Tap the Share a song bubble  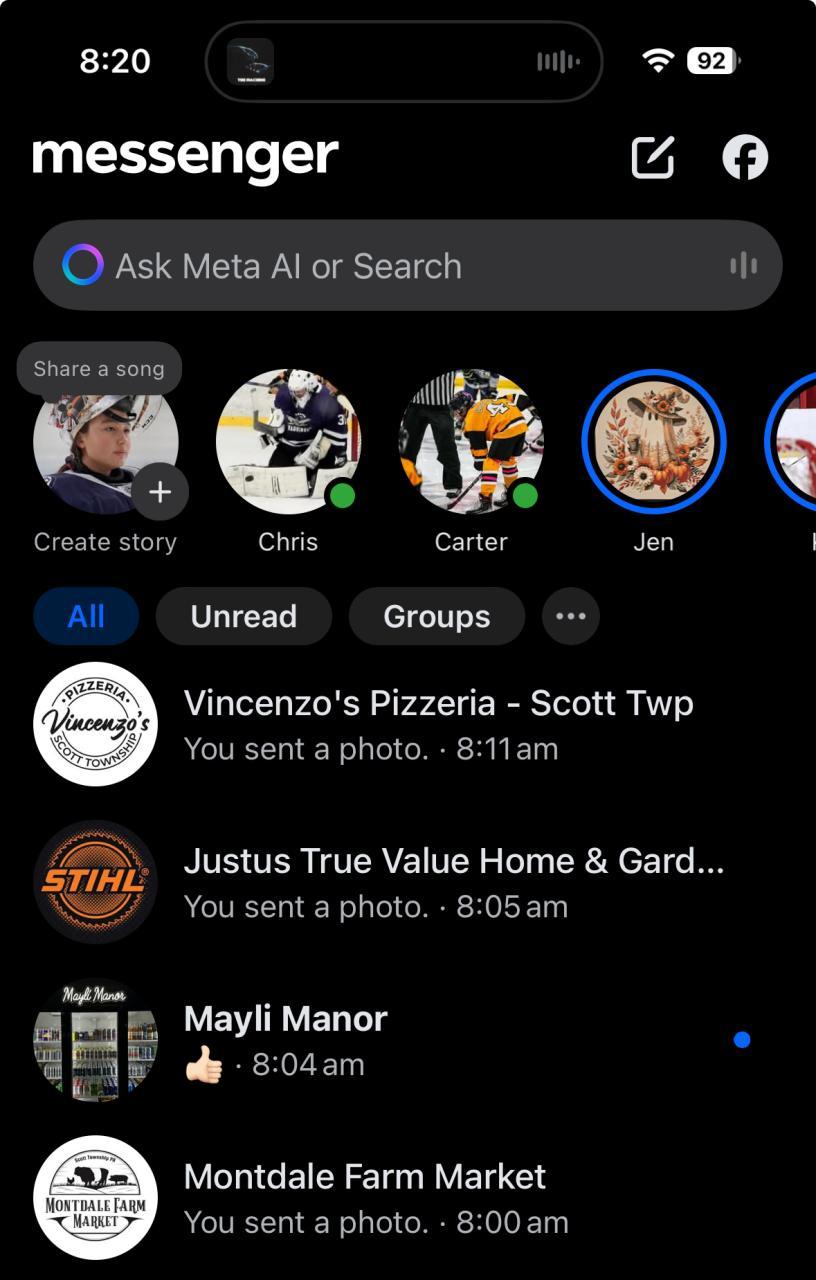click(99, 369)
